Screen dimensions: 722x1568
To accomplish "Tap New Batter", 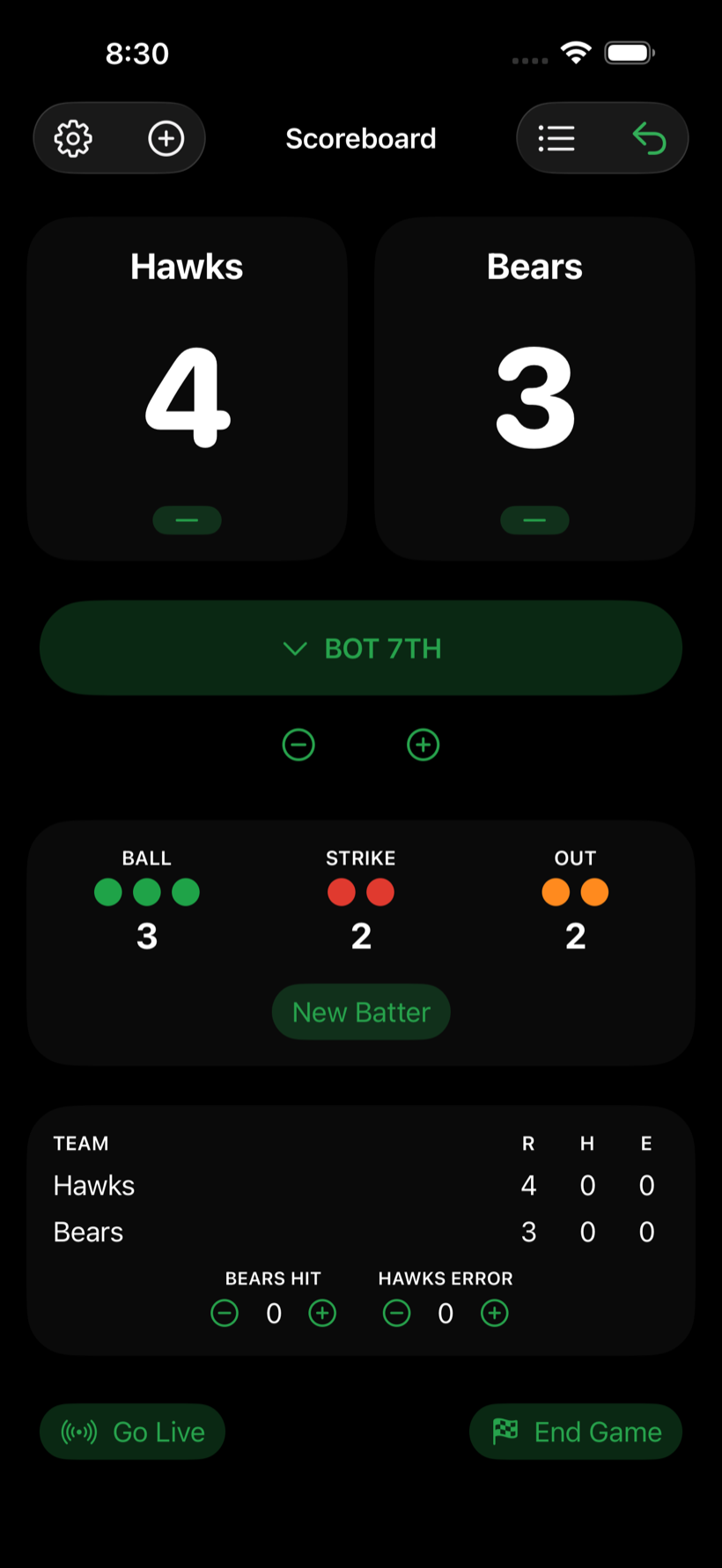I will click(x=361, y=1012).
